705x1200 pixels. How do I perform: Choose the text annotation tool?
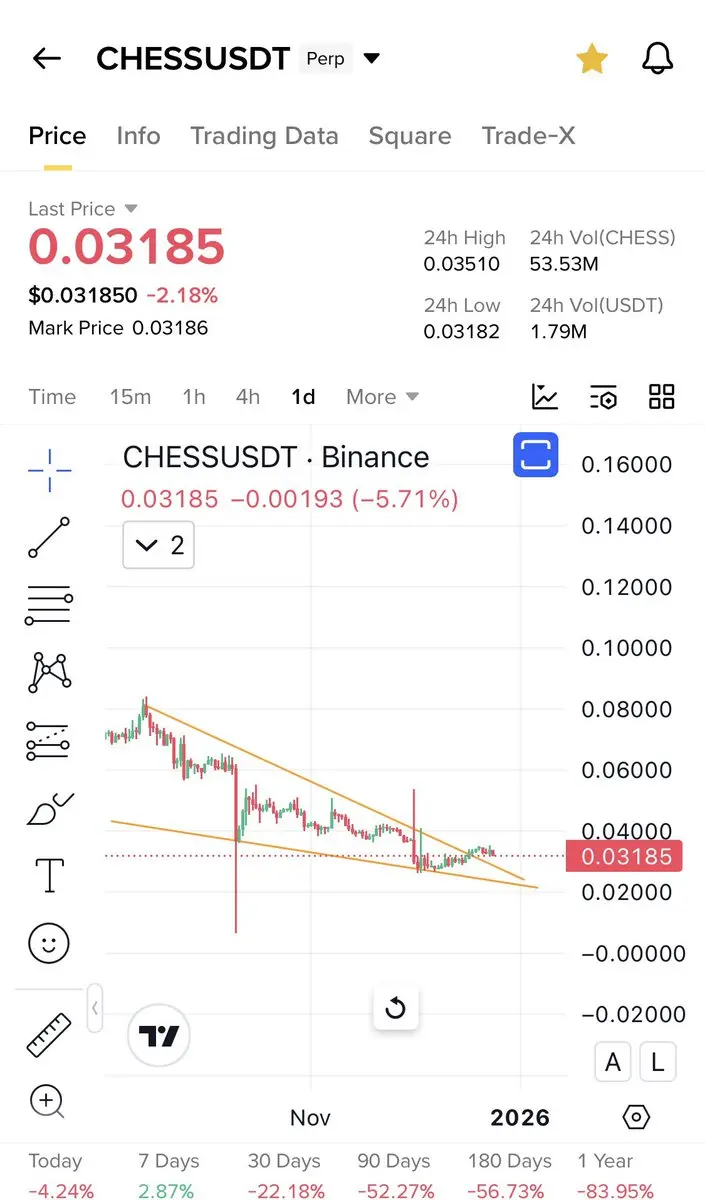tap(49, 875)
